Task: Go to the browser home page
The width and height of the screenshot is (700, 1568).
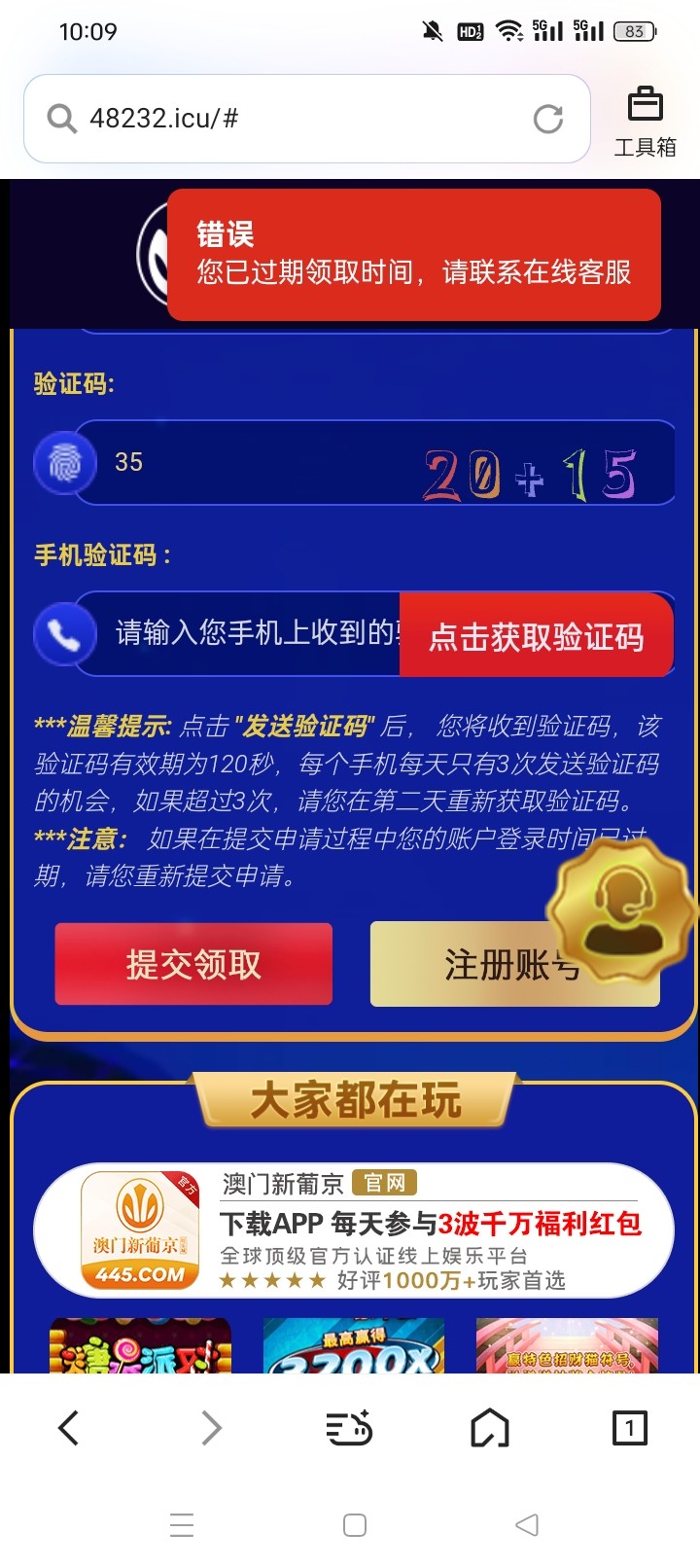Action: click(489, 1428)
